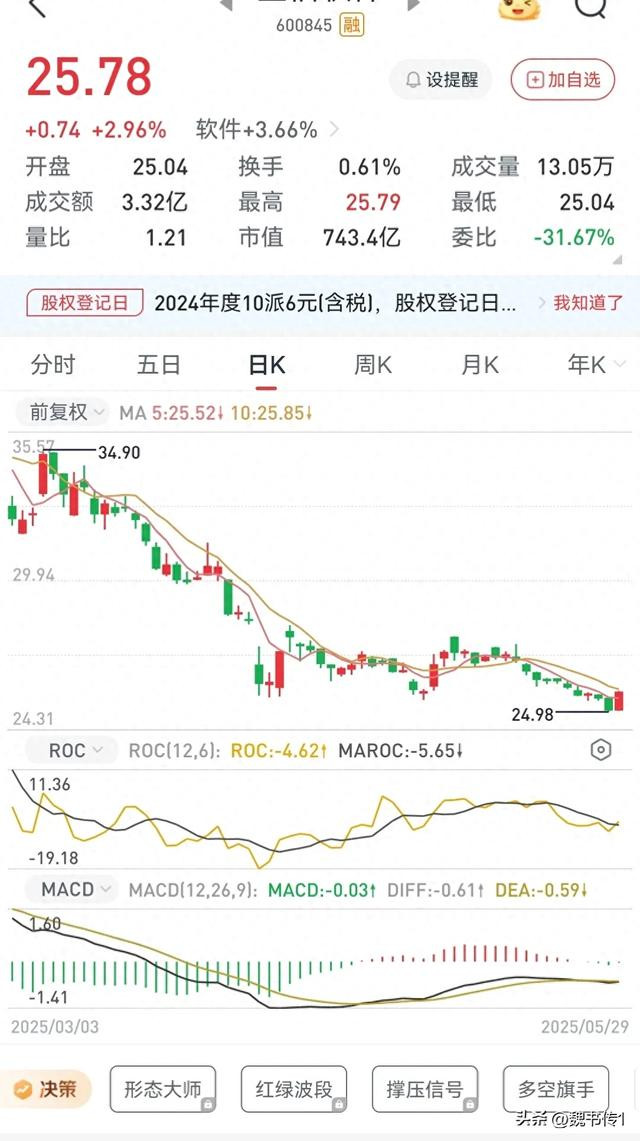Open 多空旗手 tool
This screenshot has height=1141, width=640.
coord(556,1089)
